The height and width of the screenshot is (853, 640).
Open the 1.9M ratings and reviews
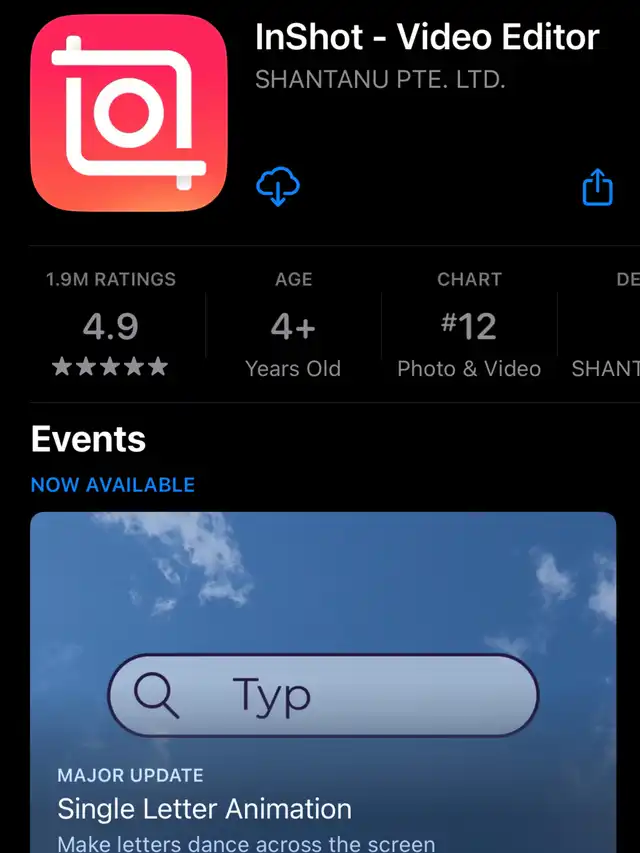click(x=110, y=325)
